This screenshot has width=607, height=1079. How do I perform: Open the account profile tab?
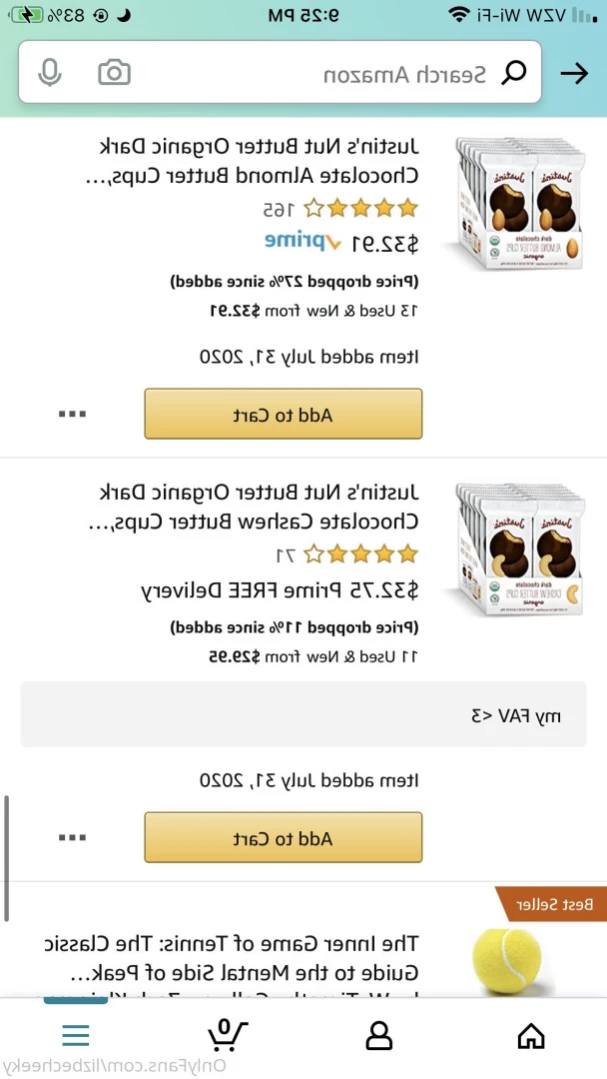[x=379, y=1035]
